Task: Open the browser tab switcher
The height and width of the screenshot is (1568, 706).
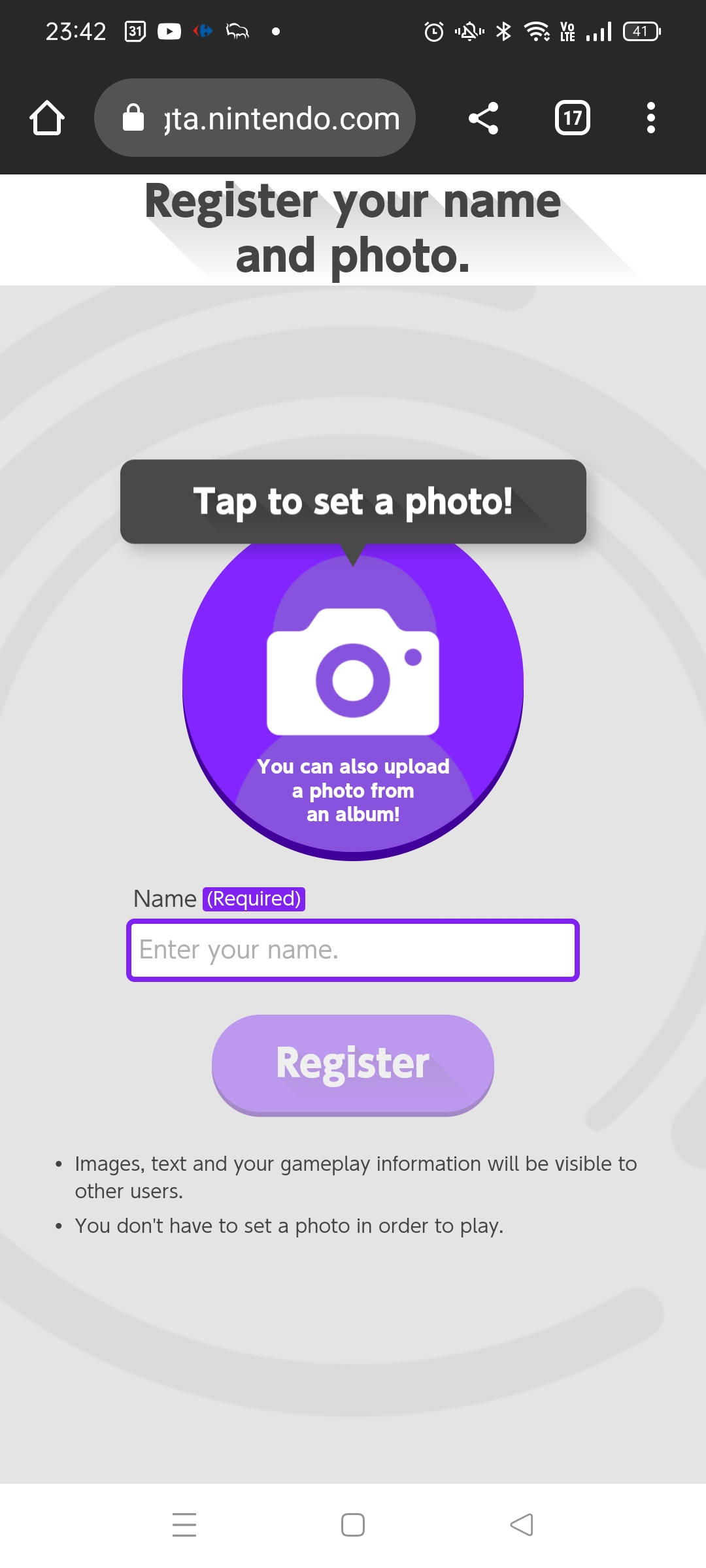Action: 573,118
